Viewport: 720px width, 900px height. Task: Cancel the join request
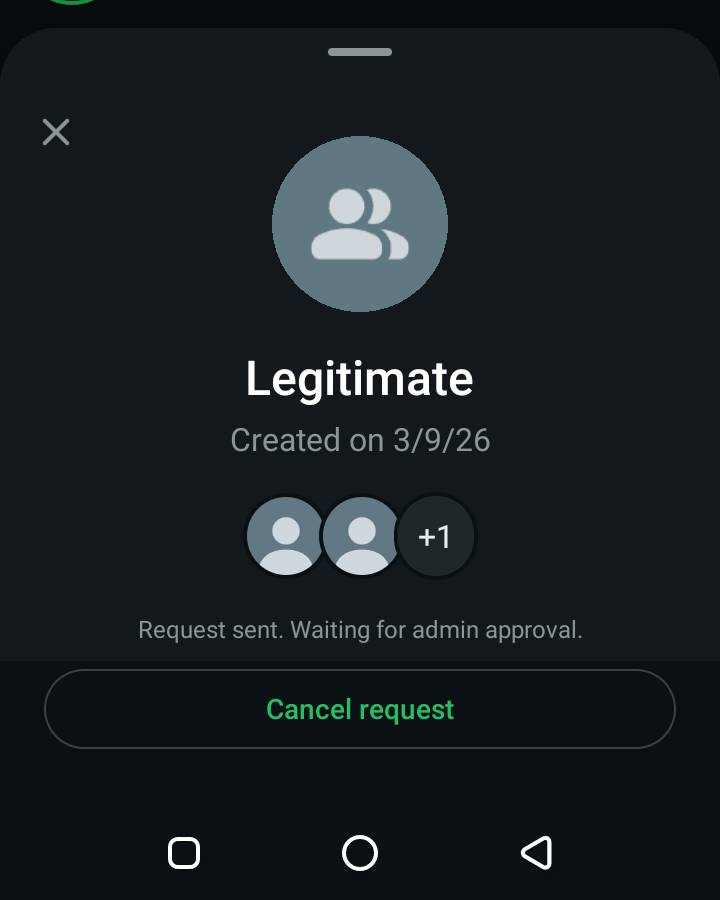[360, 709]
